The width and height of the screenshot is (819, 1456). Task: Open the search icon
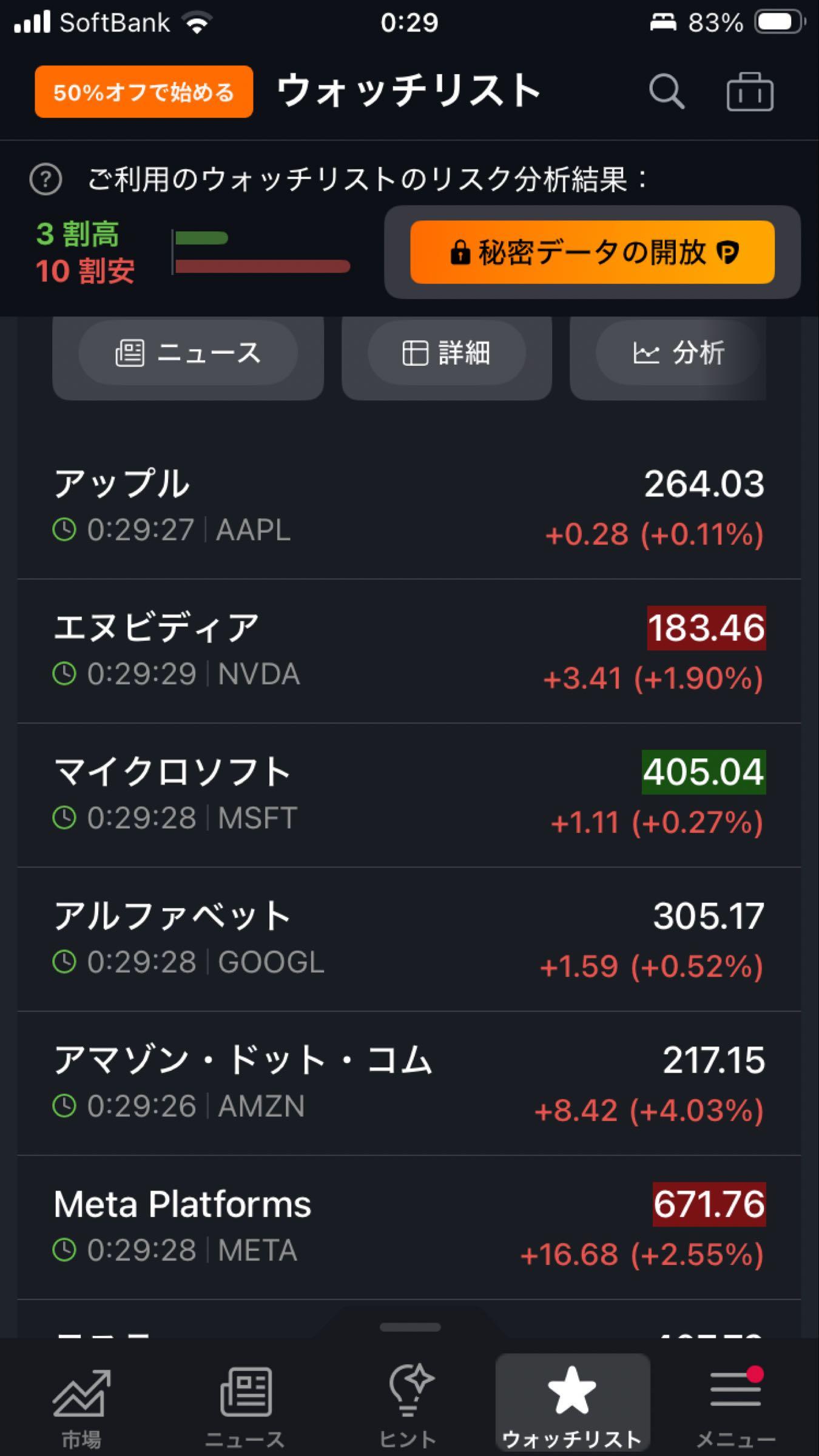point(667,91)
